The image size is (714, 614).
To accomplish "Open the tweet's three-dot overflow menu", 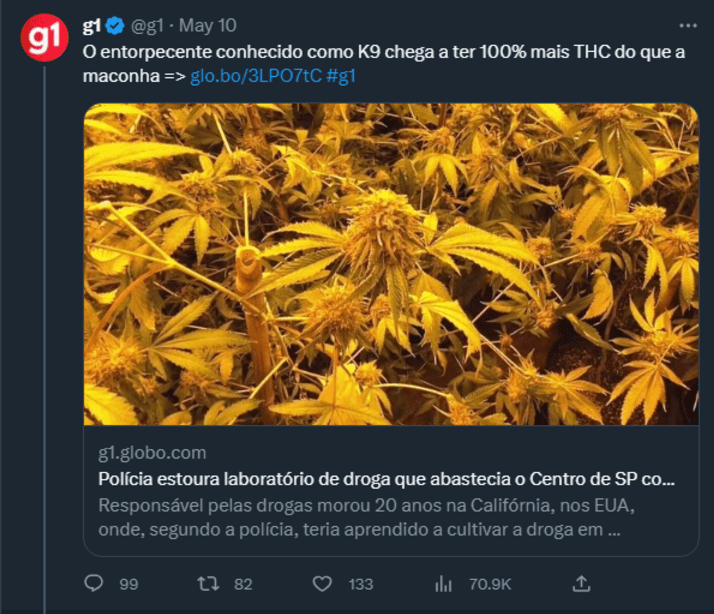I will coord(687,25).
